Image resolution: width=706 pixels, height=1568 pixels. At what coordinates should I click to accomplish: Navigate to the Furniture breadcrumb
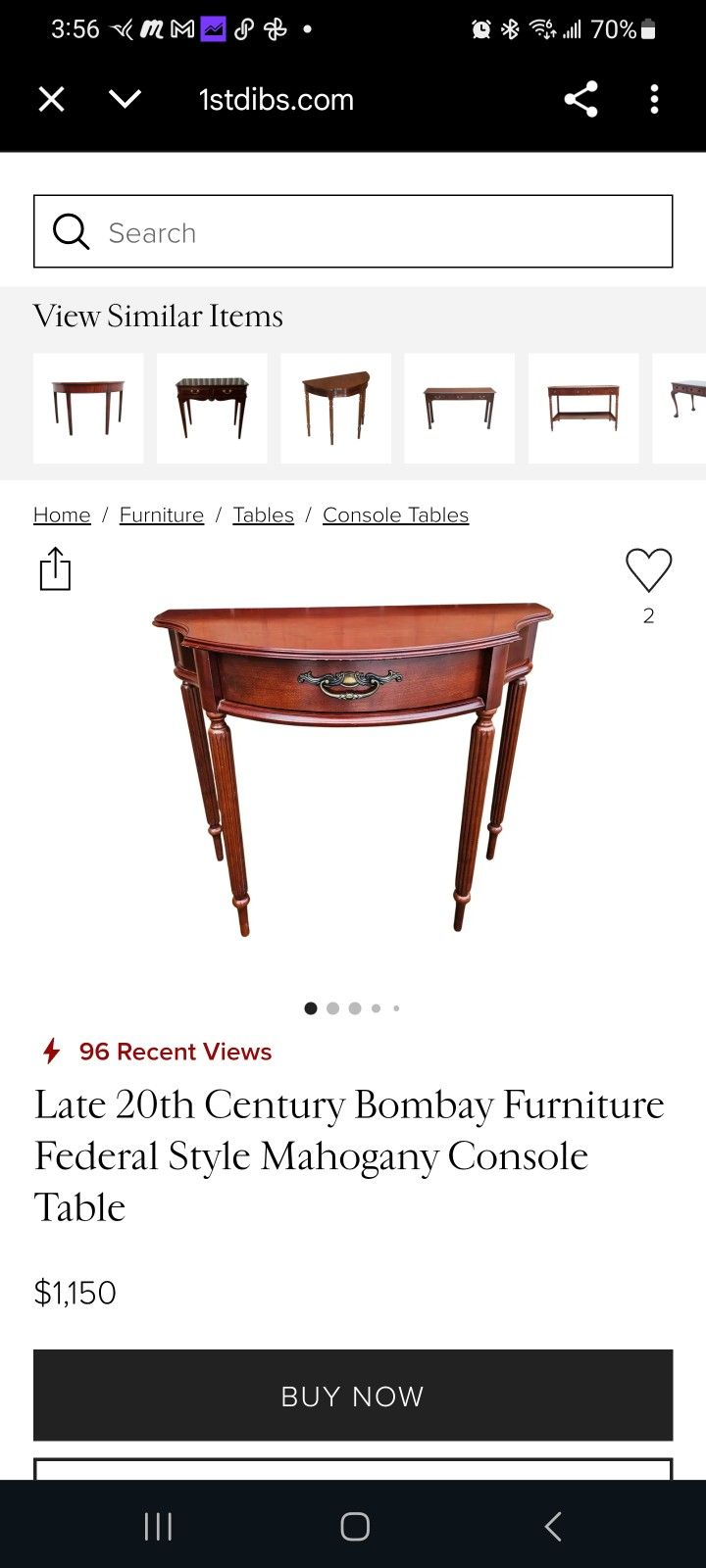pyautogui.click(x=161, y=514)
